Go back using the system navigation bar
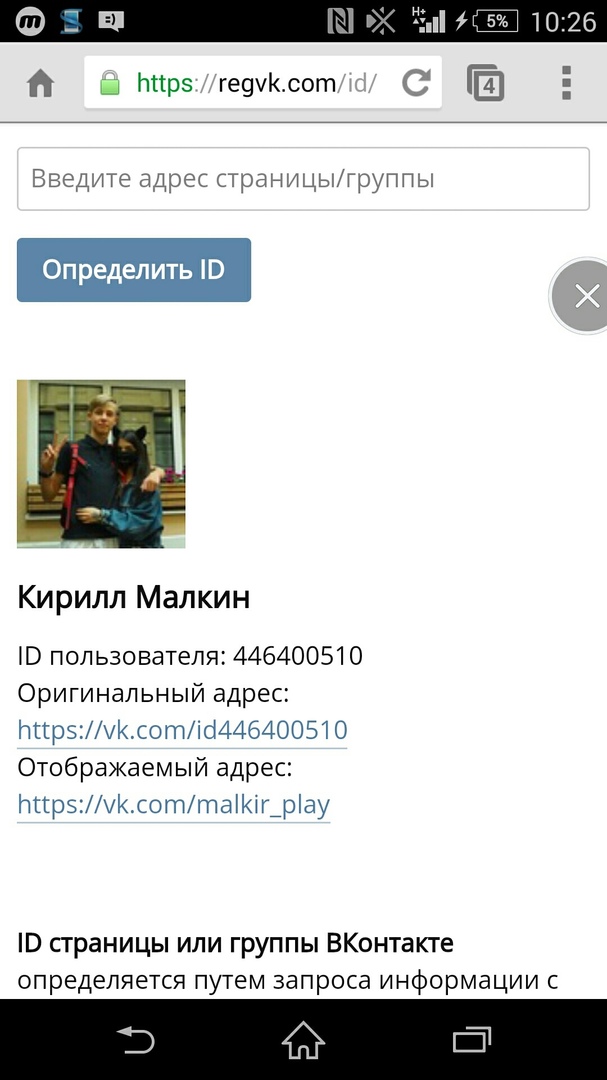 (x=135, y=1041)
